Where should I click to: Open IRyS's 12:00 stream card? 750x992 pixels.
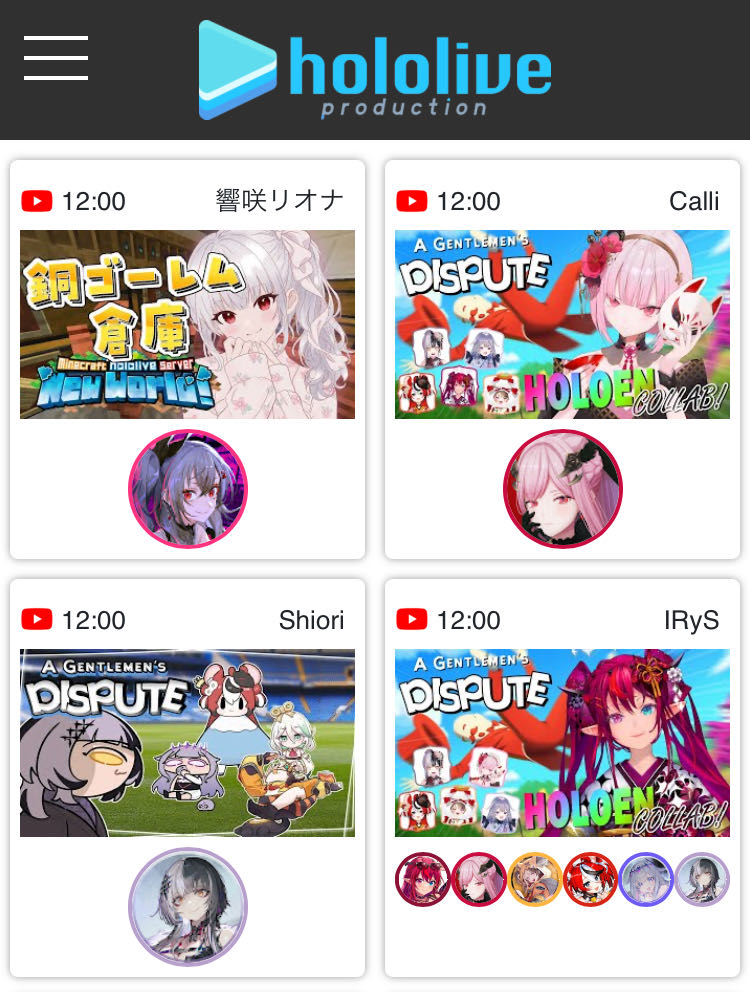tap(562, 743)
